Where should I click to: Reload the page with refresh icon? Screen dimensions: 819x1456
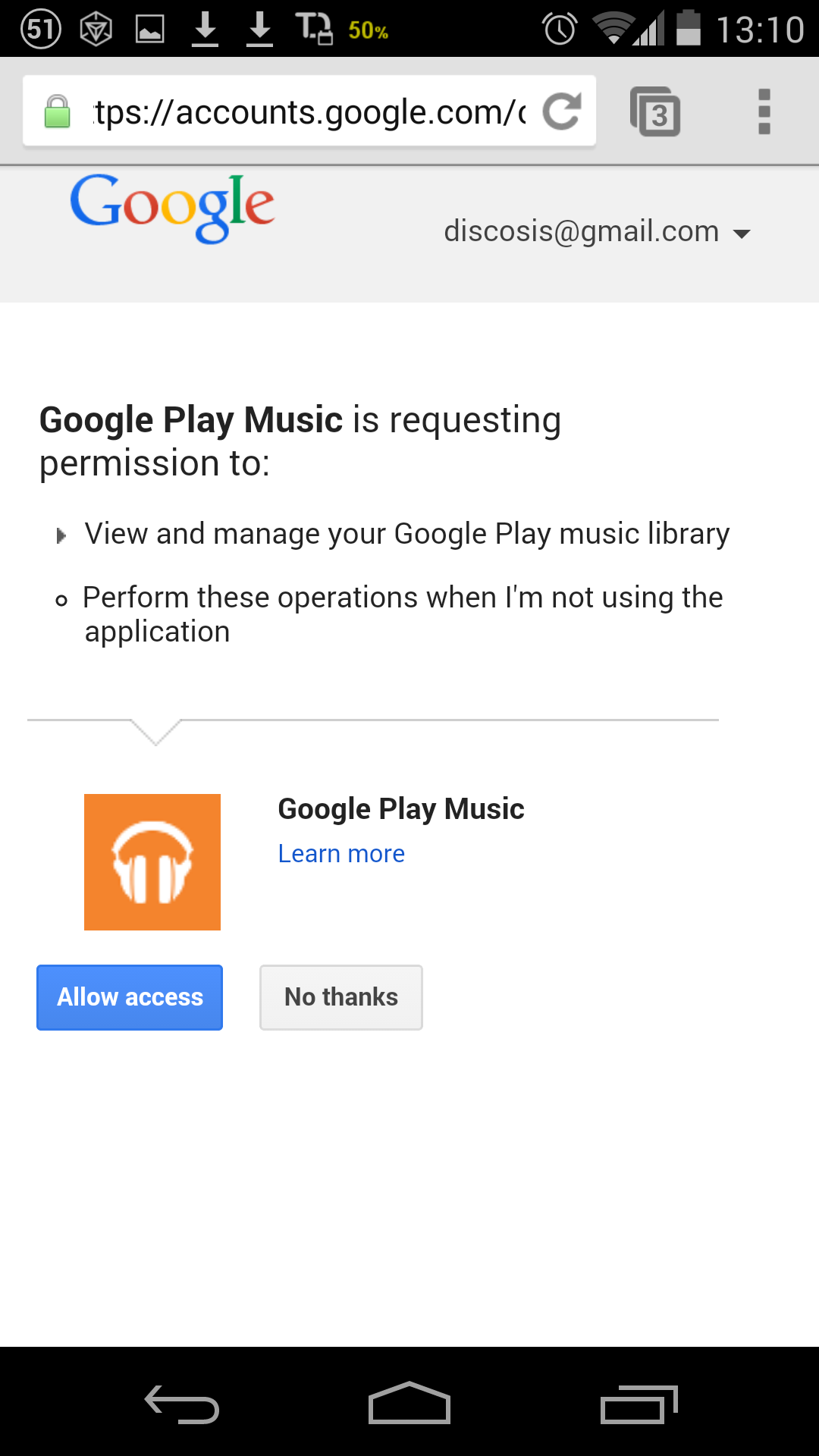point(562,111)
